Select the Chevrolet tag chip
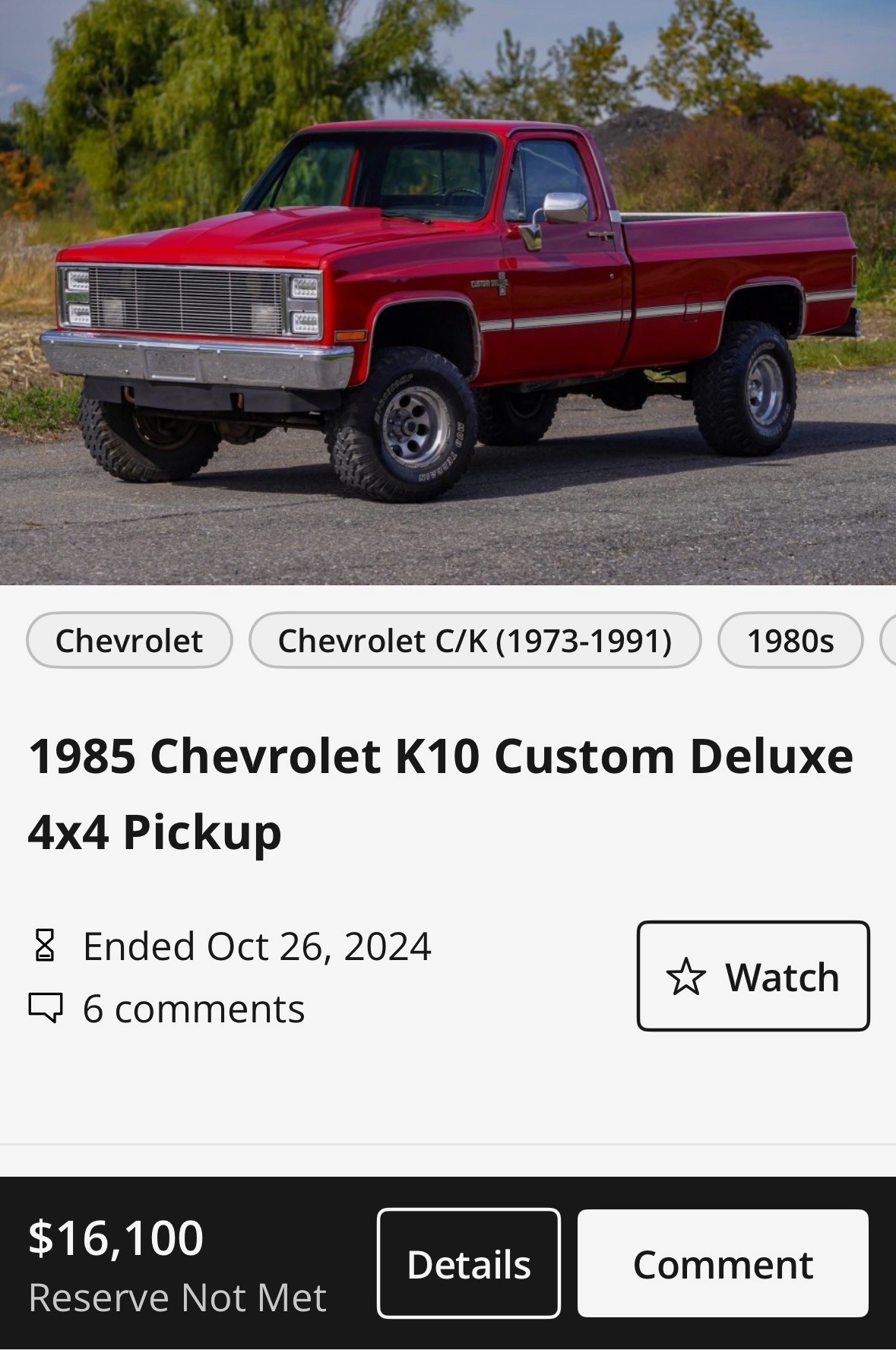 coord(129,641)
